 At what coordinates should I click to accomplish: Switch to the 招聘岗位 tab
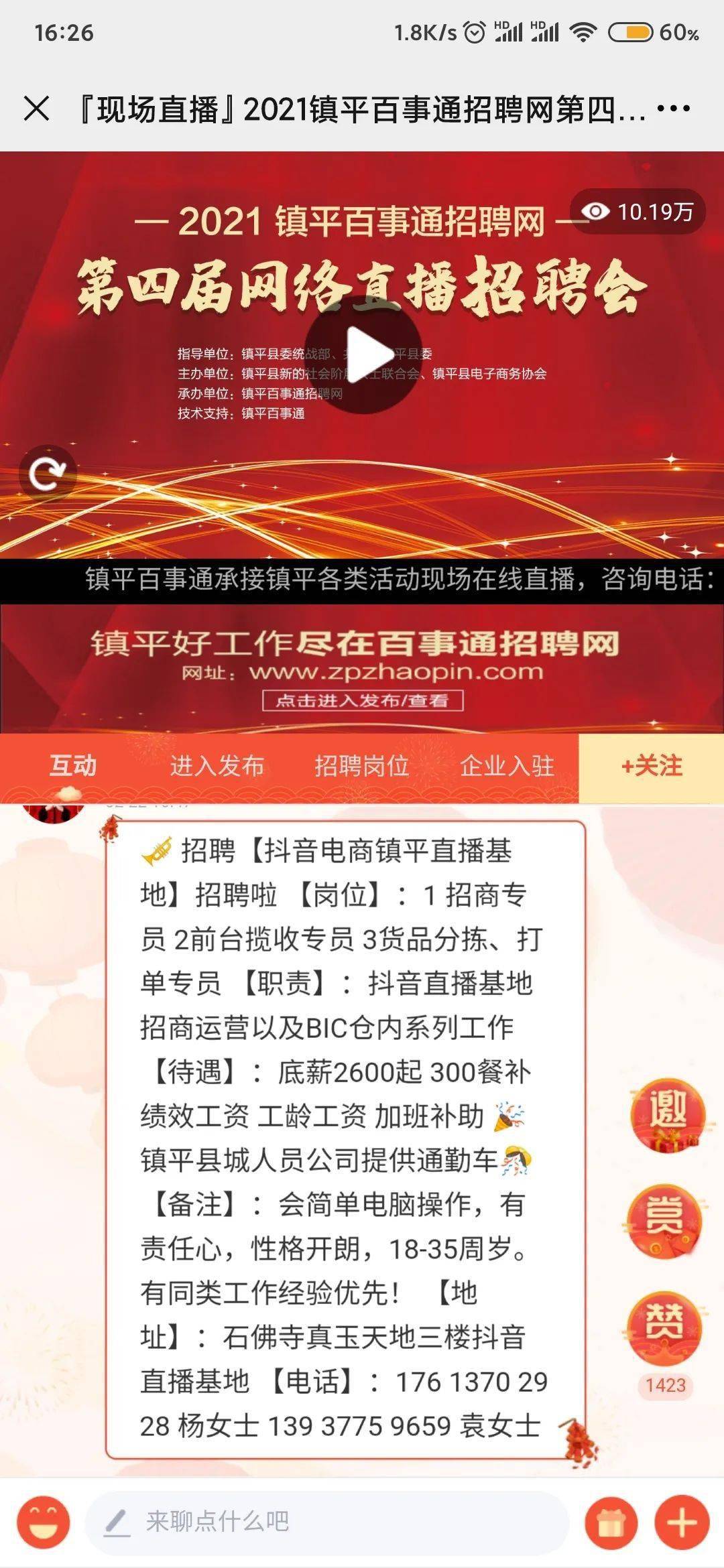pos(362,766)
